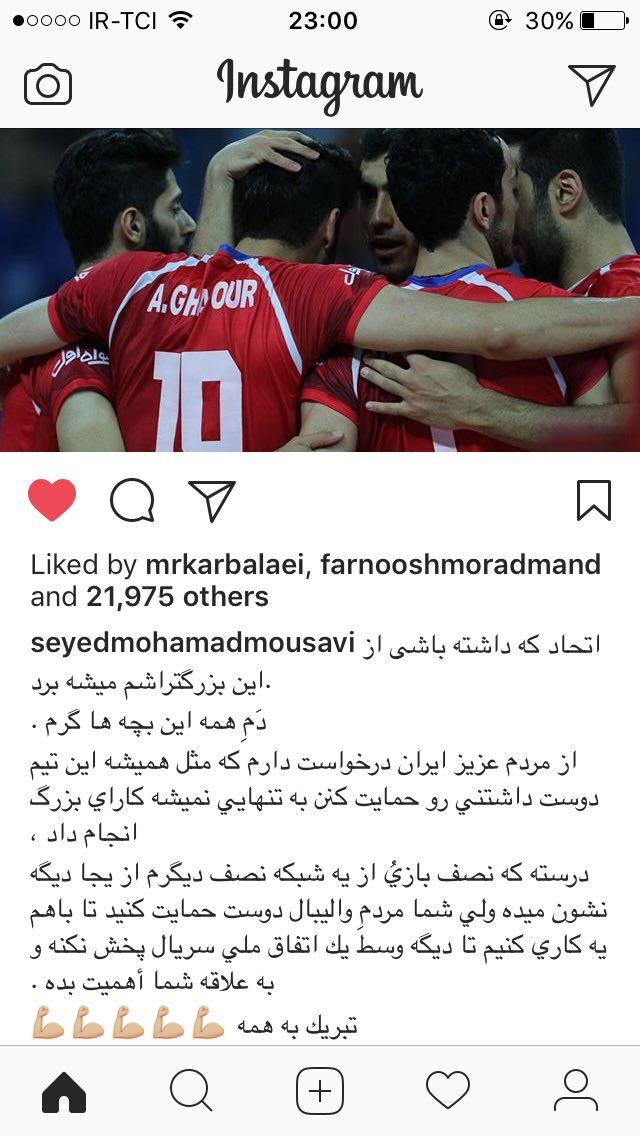Create a new post with plus button
Screen dimensions: 640x1136
point(320,1090)
